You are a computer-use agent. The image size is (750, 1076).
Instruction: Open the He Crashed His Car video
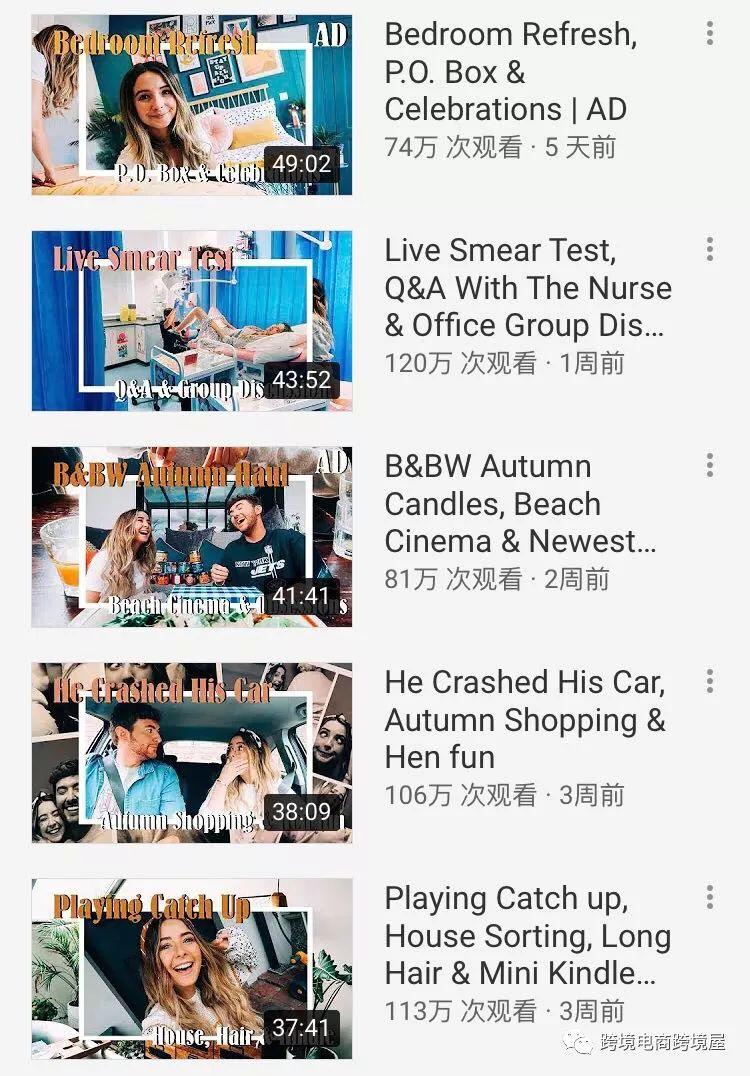pyautogui.click(x=192, y=753)
